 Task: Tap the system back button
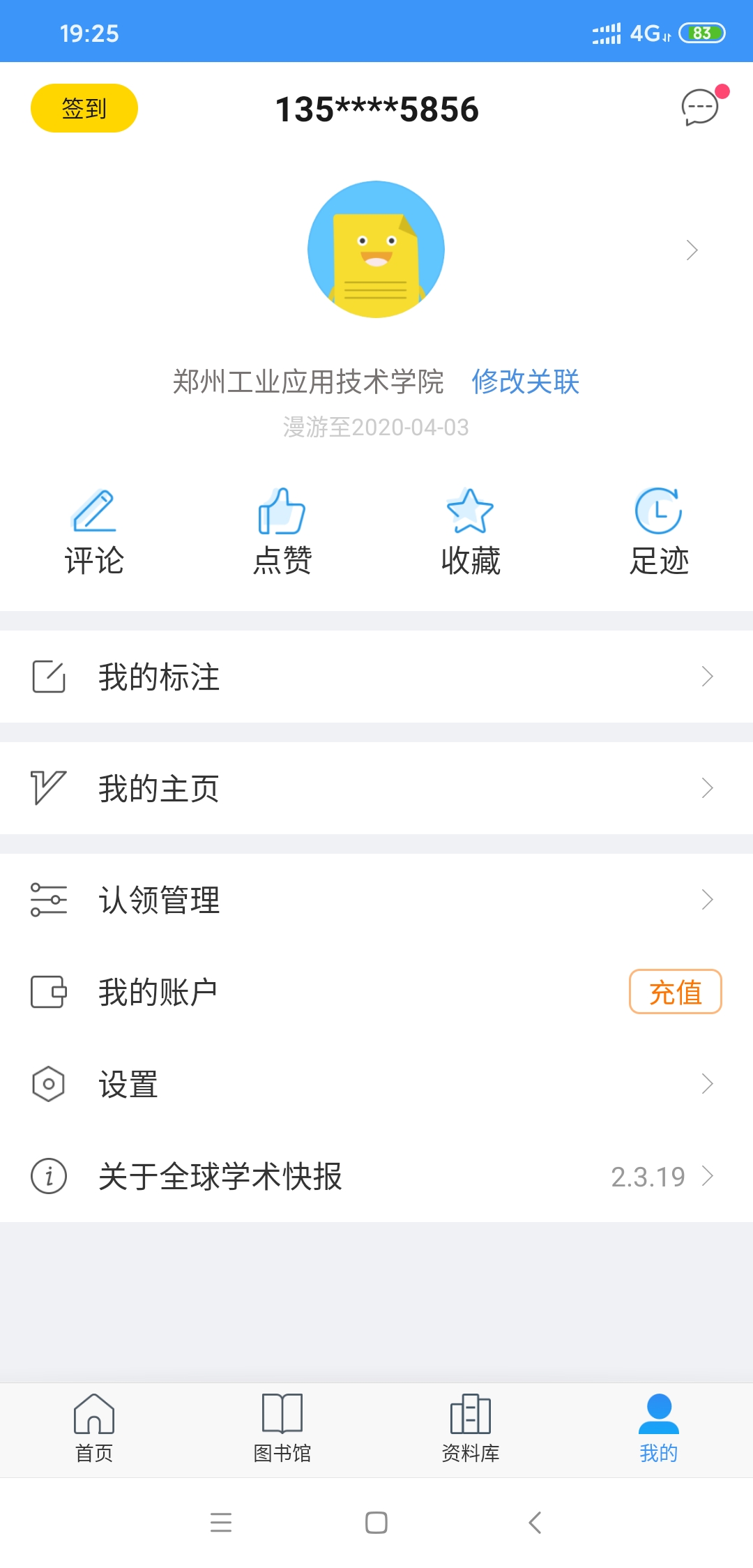click(535, 1522)
